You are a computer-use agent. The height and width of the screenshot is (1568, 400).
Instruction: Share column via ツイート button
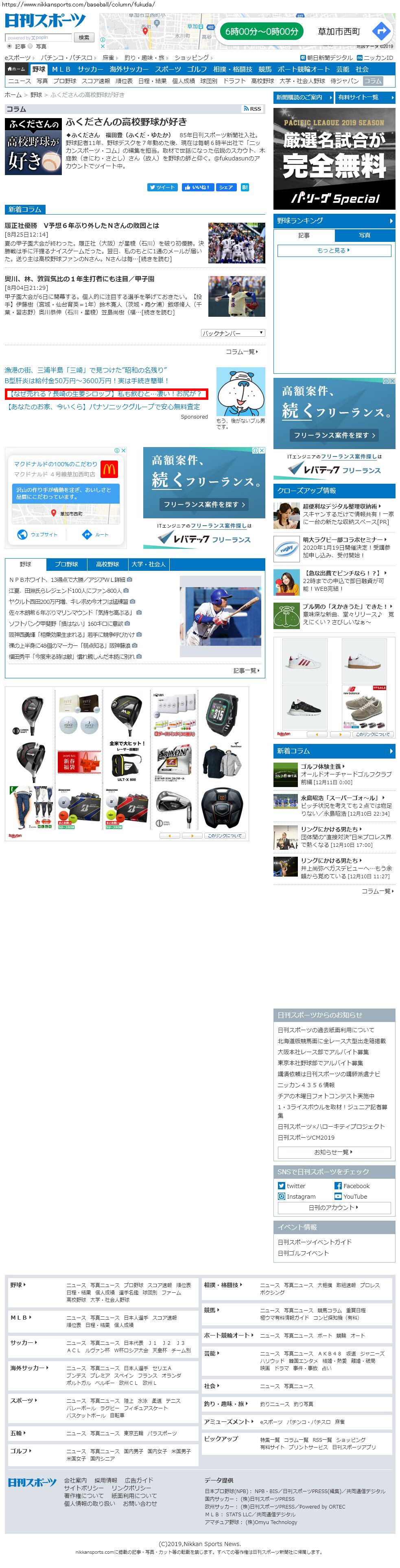[162, 187]
